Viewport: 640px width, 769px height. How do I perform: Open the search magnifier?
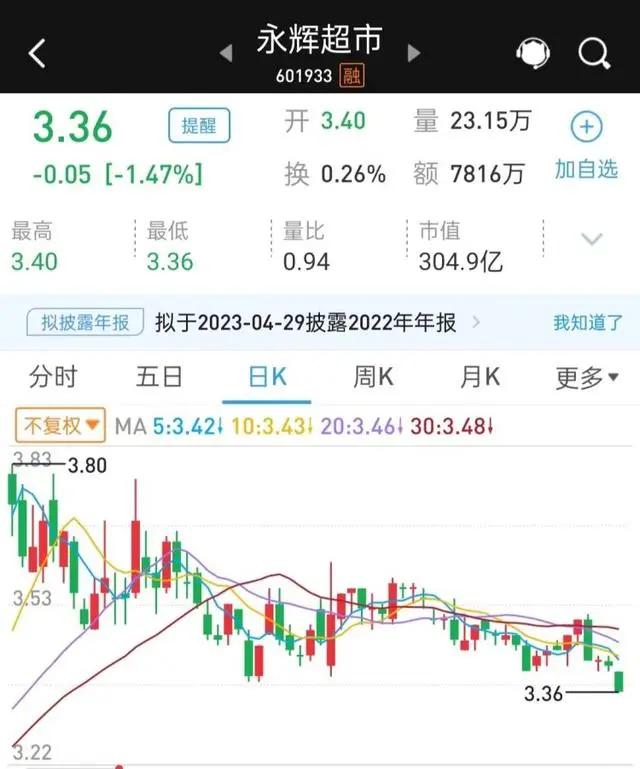click(x=594, y=53)
